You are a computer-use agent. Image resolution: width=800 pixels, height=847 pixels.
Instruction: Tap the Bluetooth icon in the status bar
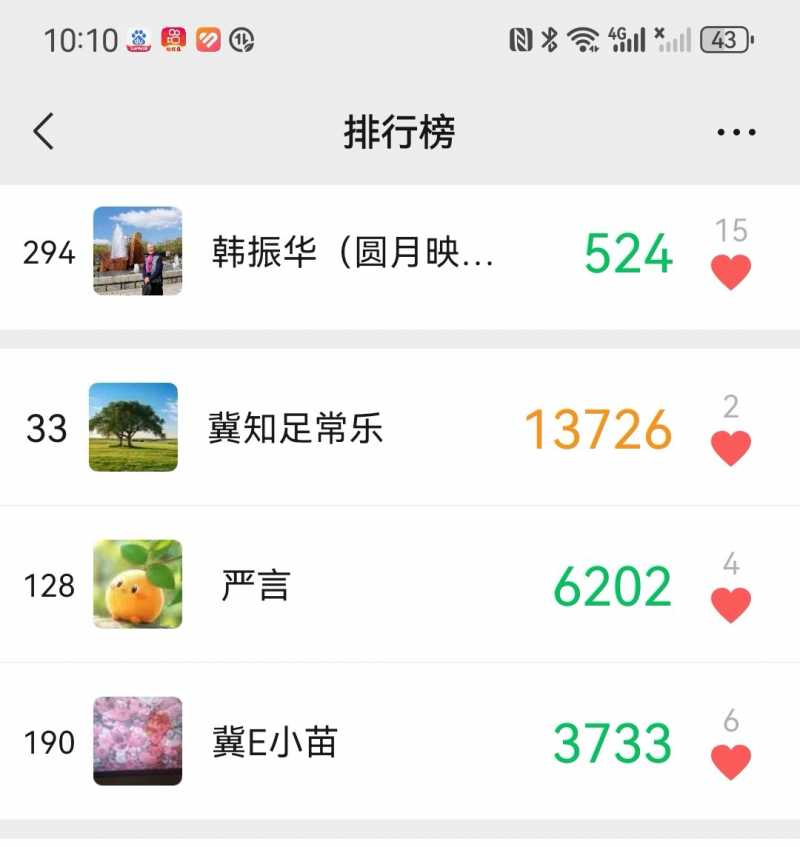point(548,39)
